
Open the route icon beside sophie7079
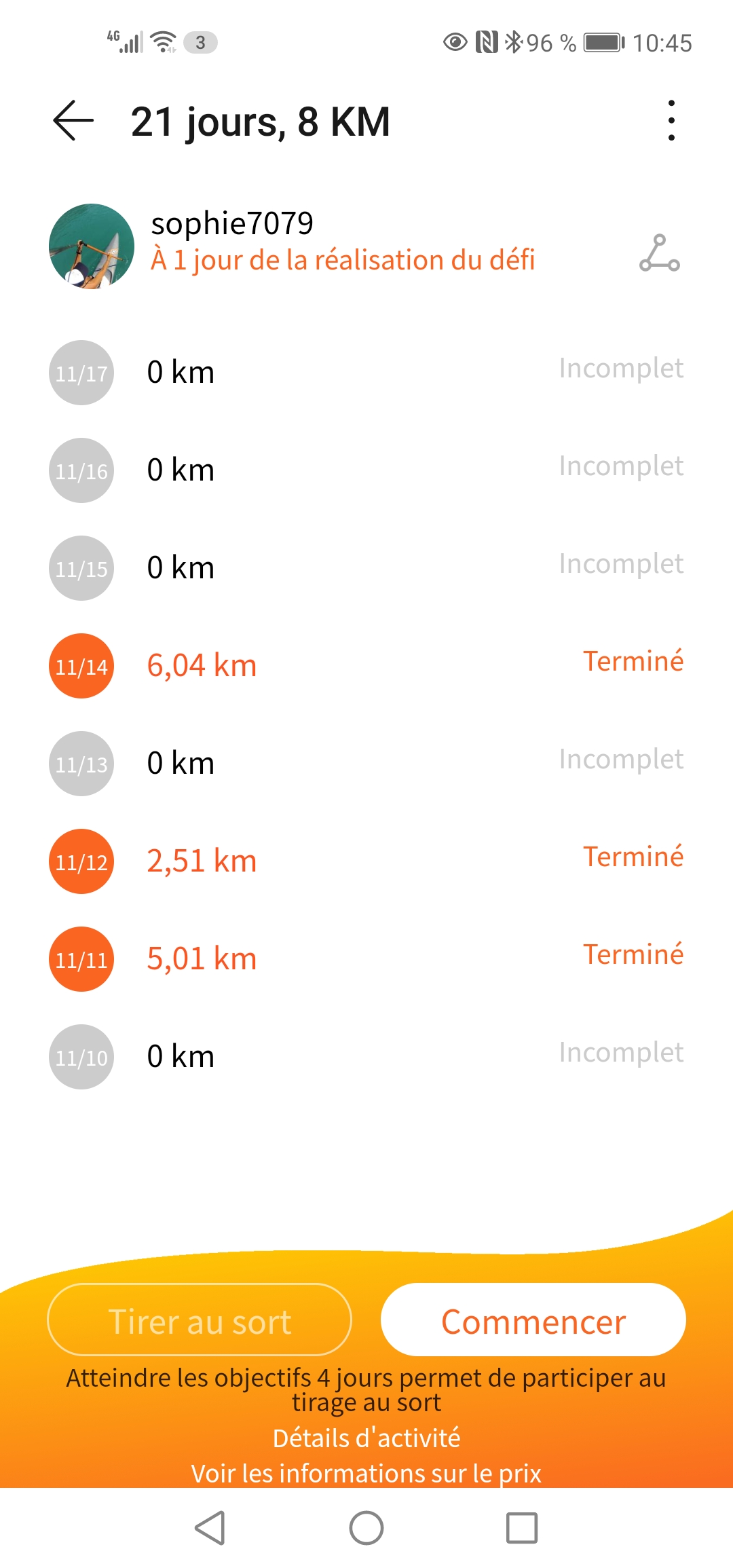[x=659, y=253]
